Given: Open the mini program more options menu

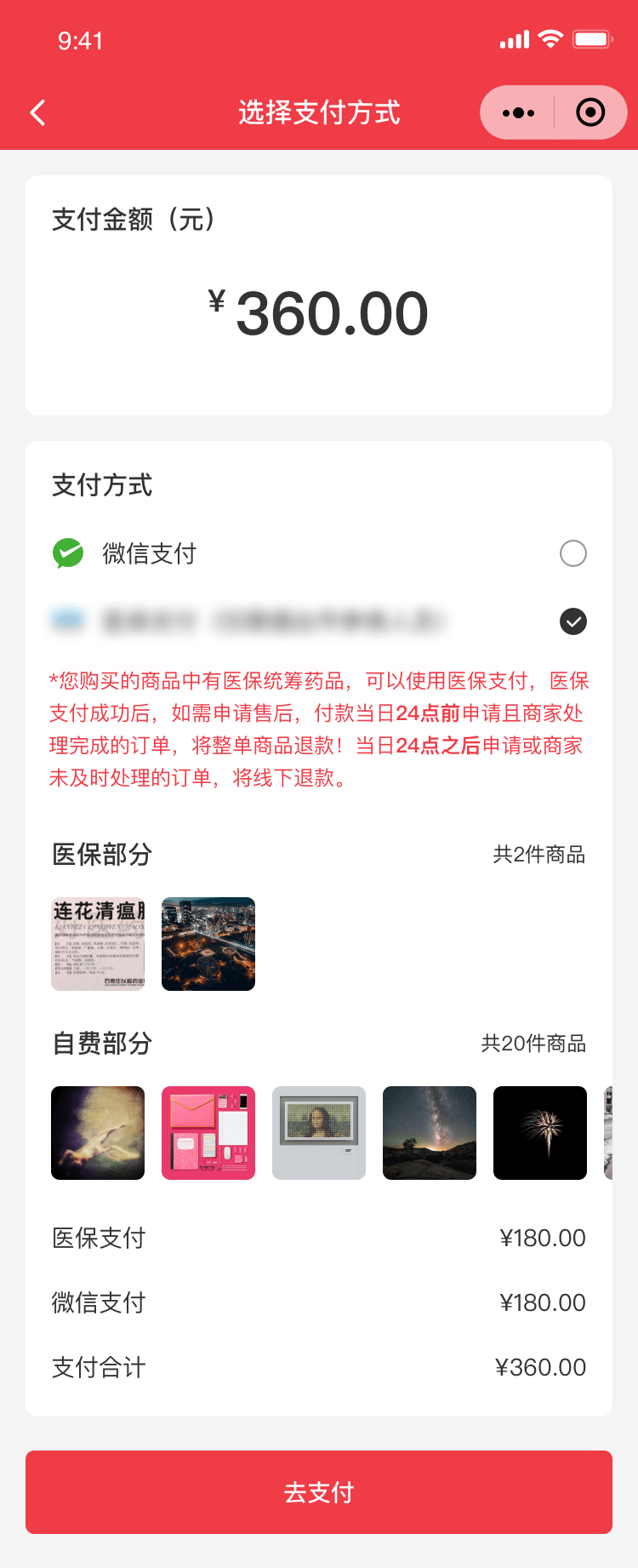Looking at the screenshot, I should pos(518,112).
